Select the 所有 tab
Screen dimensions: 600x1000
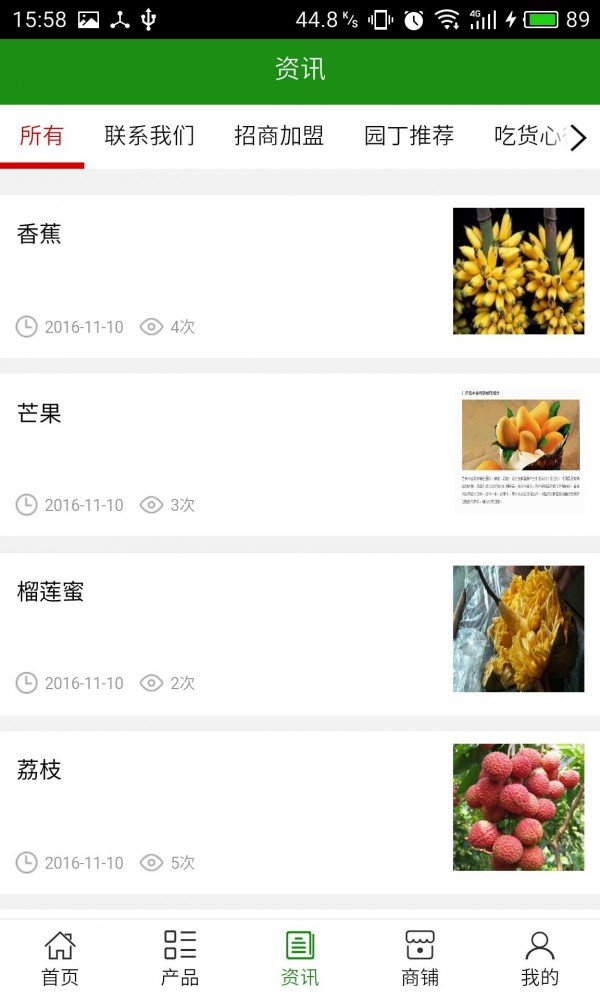[42, 137]
